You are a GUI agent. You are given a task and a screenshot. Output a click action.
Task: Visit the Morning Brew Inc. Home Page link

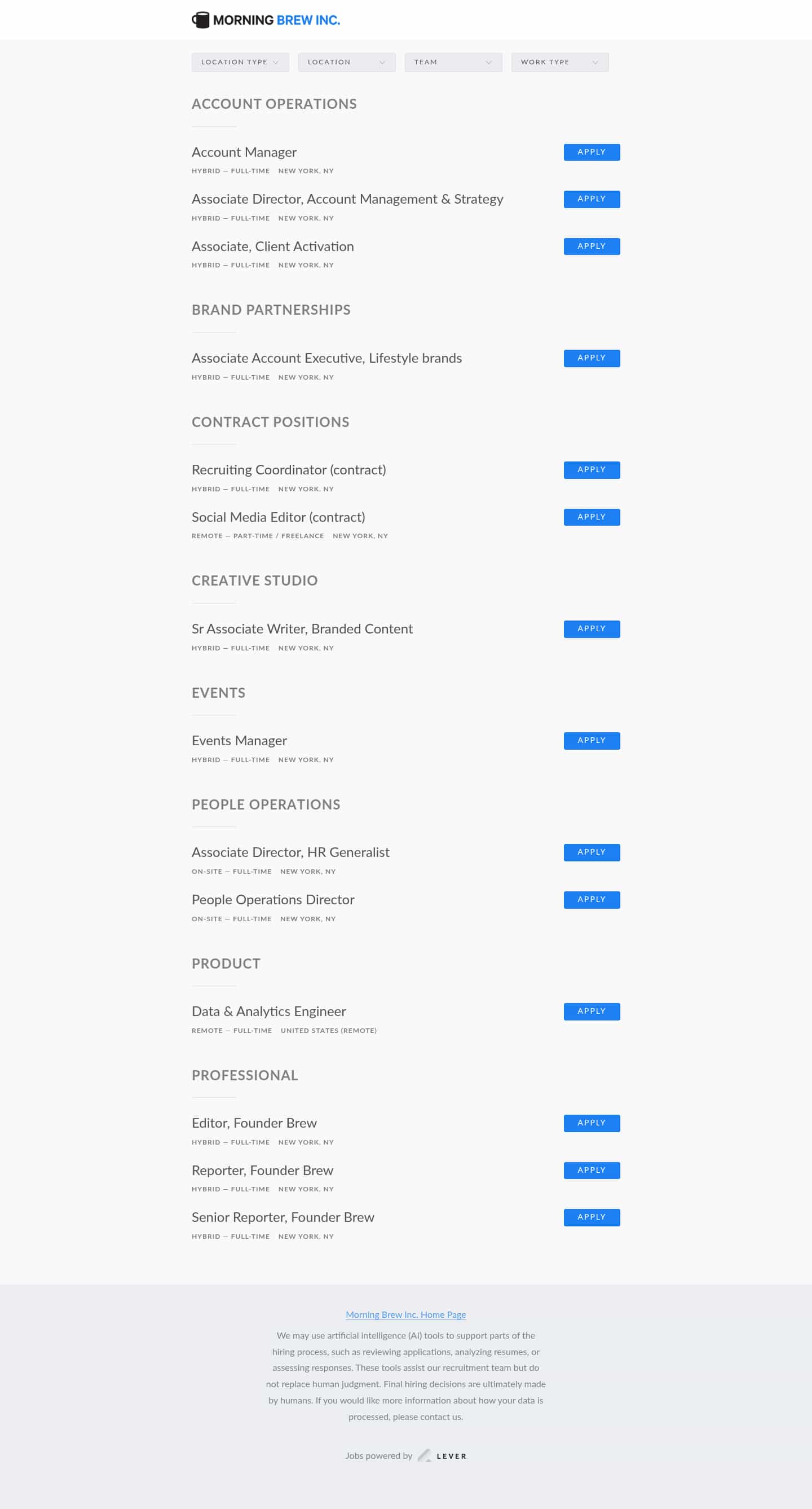click(405, 1315)
